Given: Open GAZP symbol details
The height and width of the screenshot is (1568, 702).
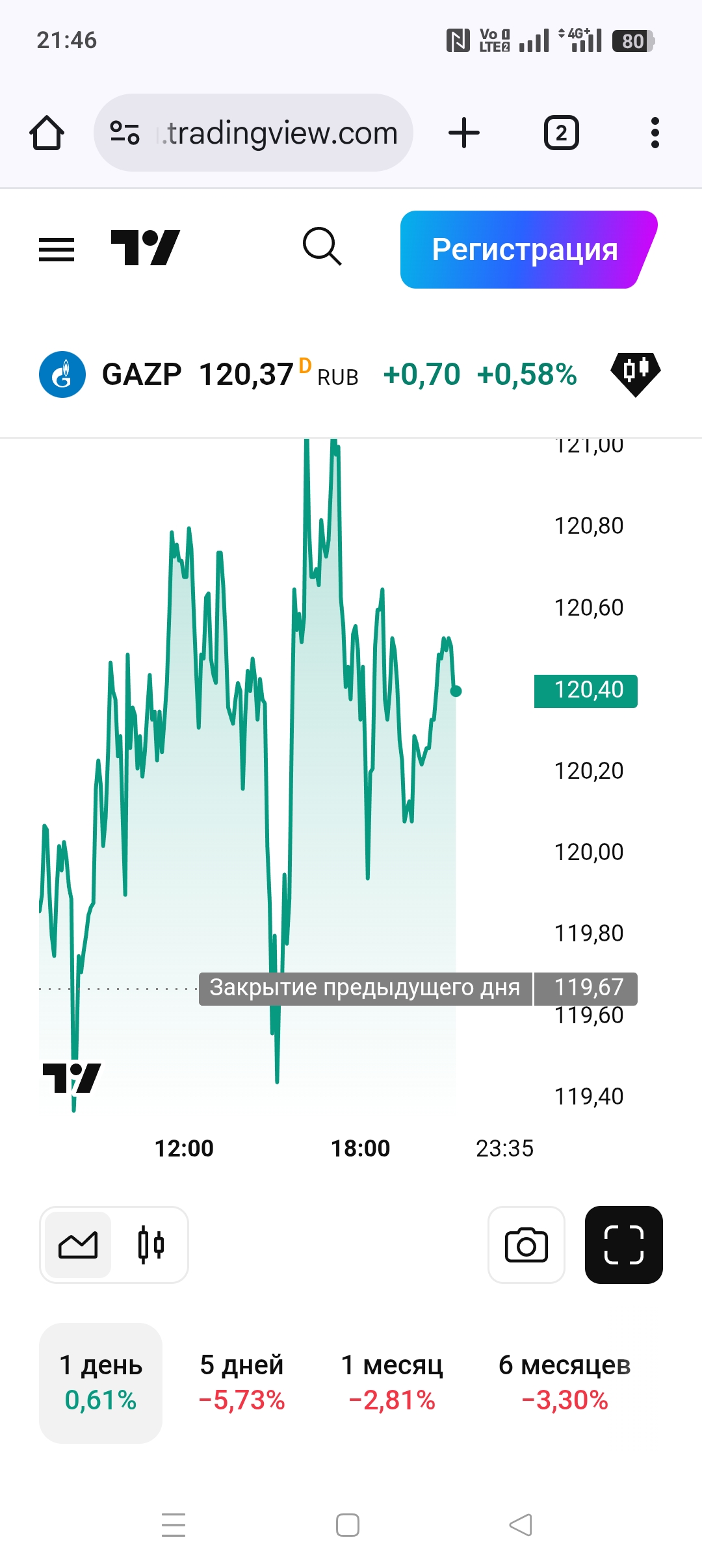Looking at the screenshot, I should click(142, 374).
